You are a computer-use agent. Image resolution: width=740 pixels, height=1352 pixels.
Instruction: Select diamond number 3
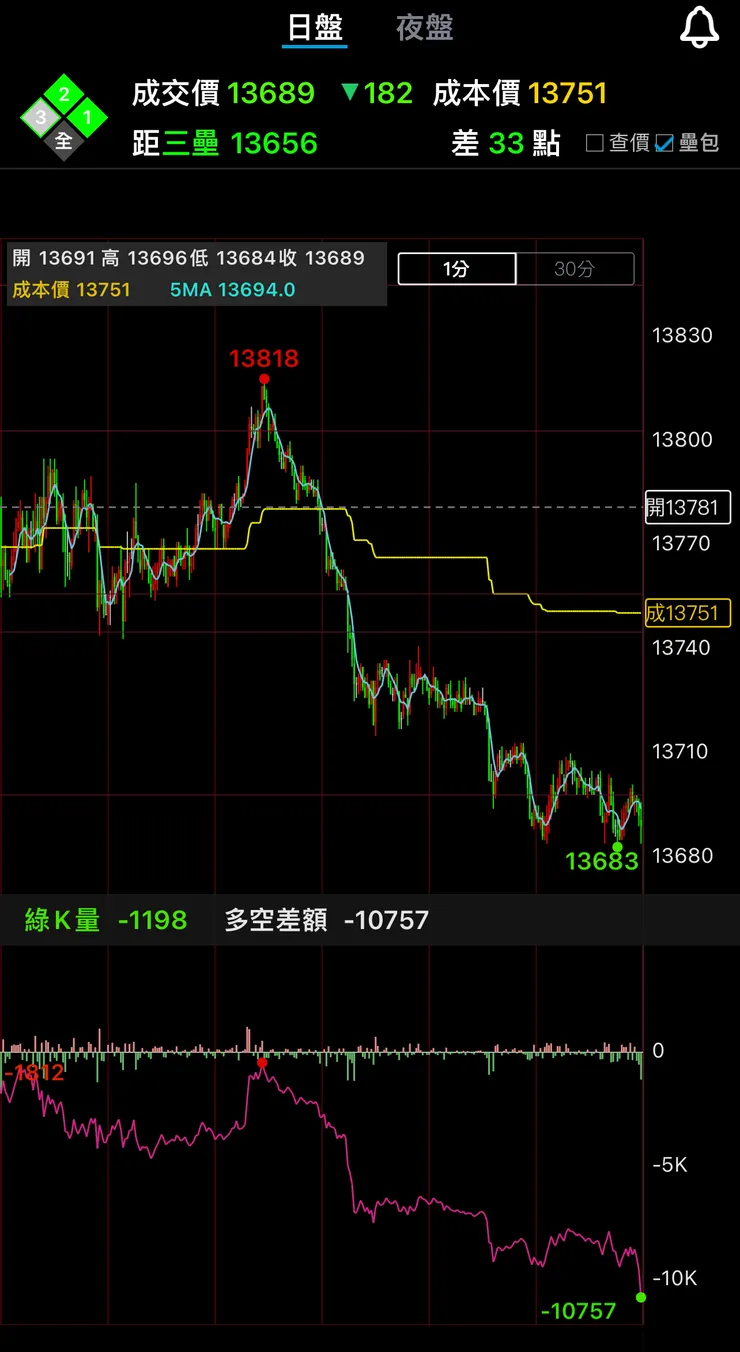click(41, 118)
